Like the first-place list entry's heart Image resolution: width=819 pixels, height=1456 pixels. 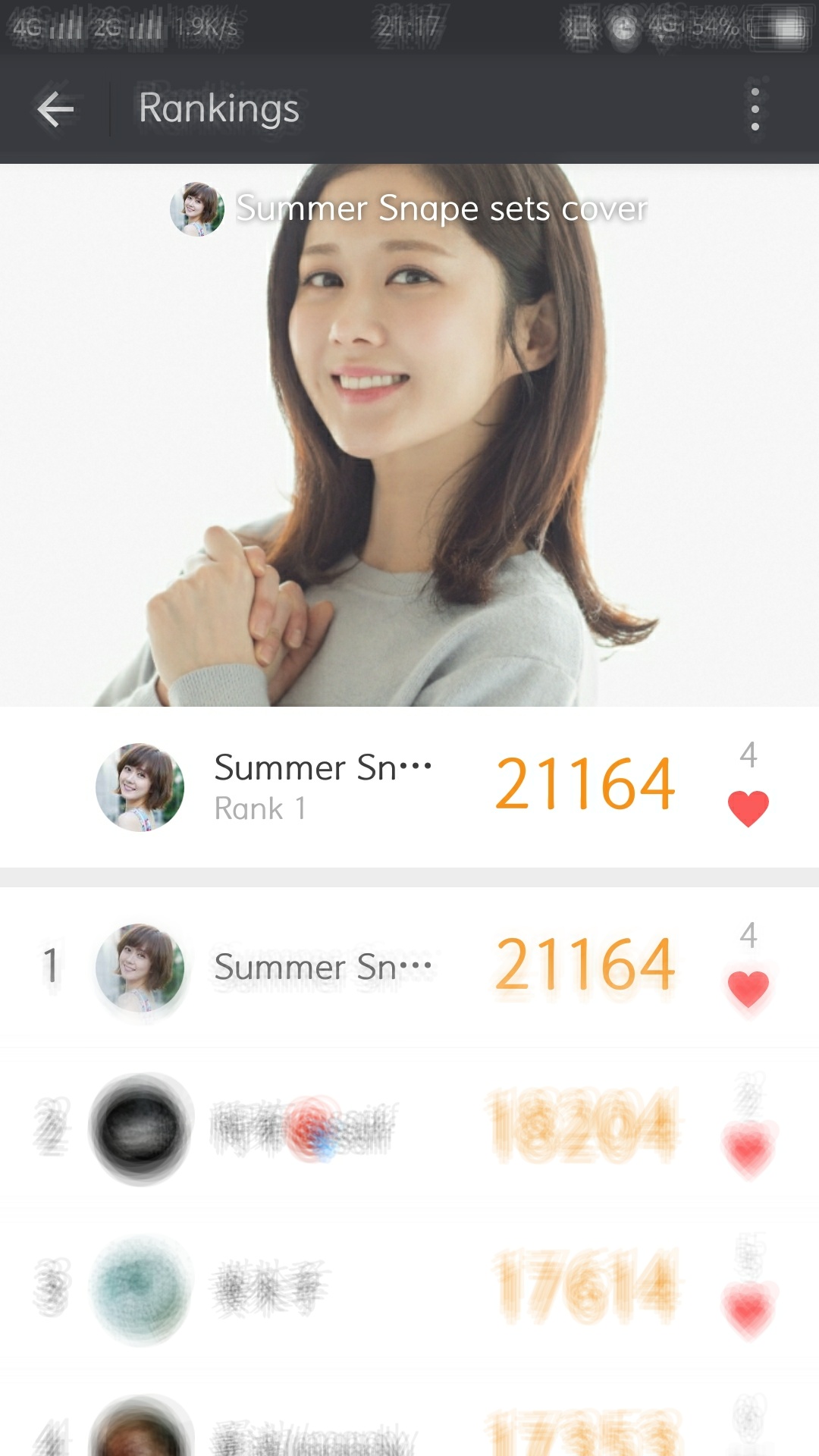coord(748,989)
